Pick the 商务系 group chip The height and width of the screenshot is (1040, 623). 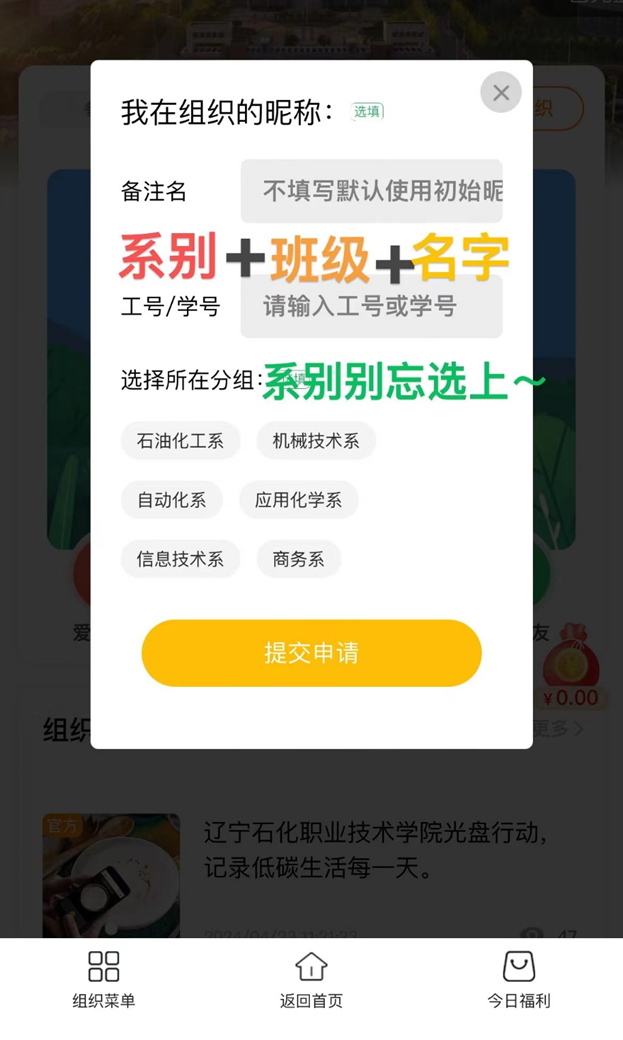click(x=298, y=559)
